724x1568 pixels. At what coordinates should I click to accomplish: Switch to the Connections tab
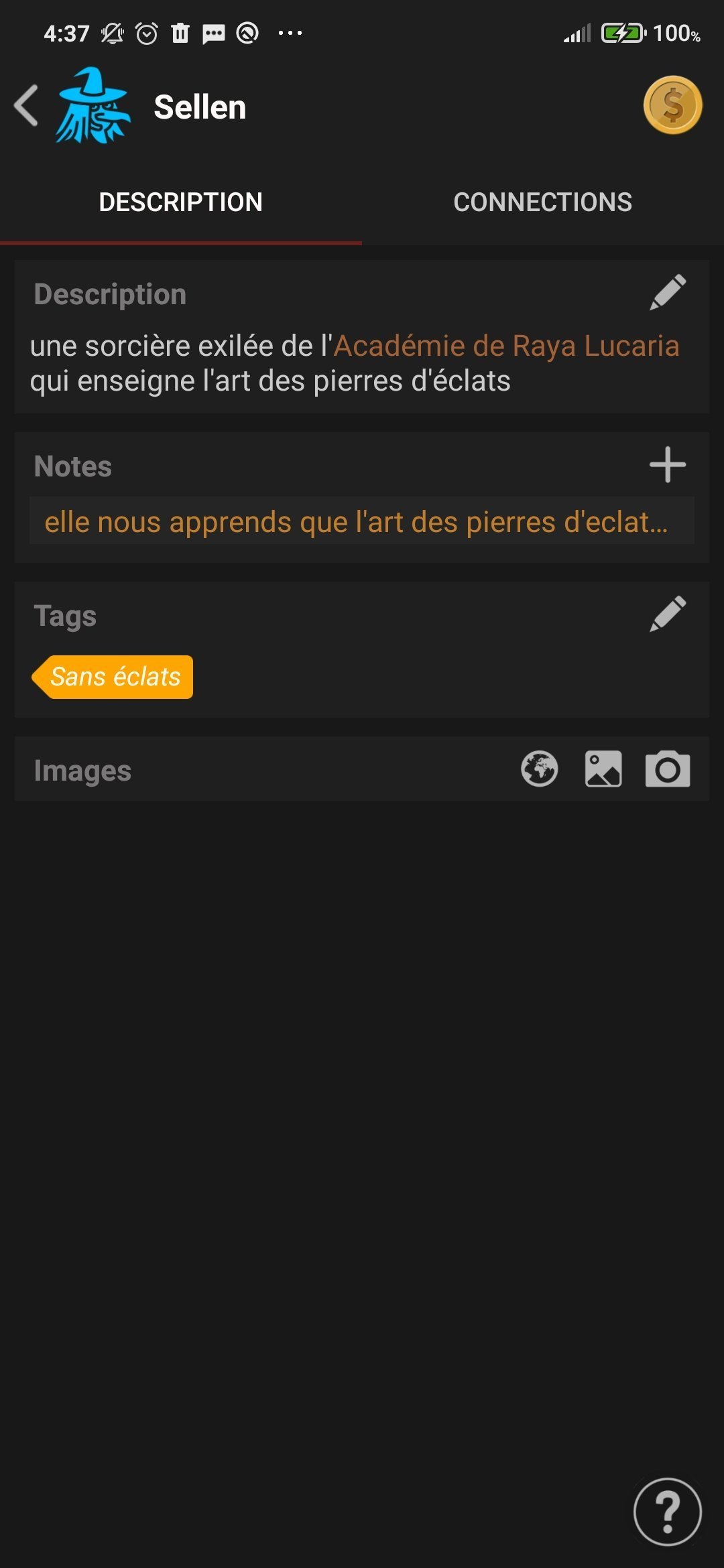(x=542, y=202)
